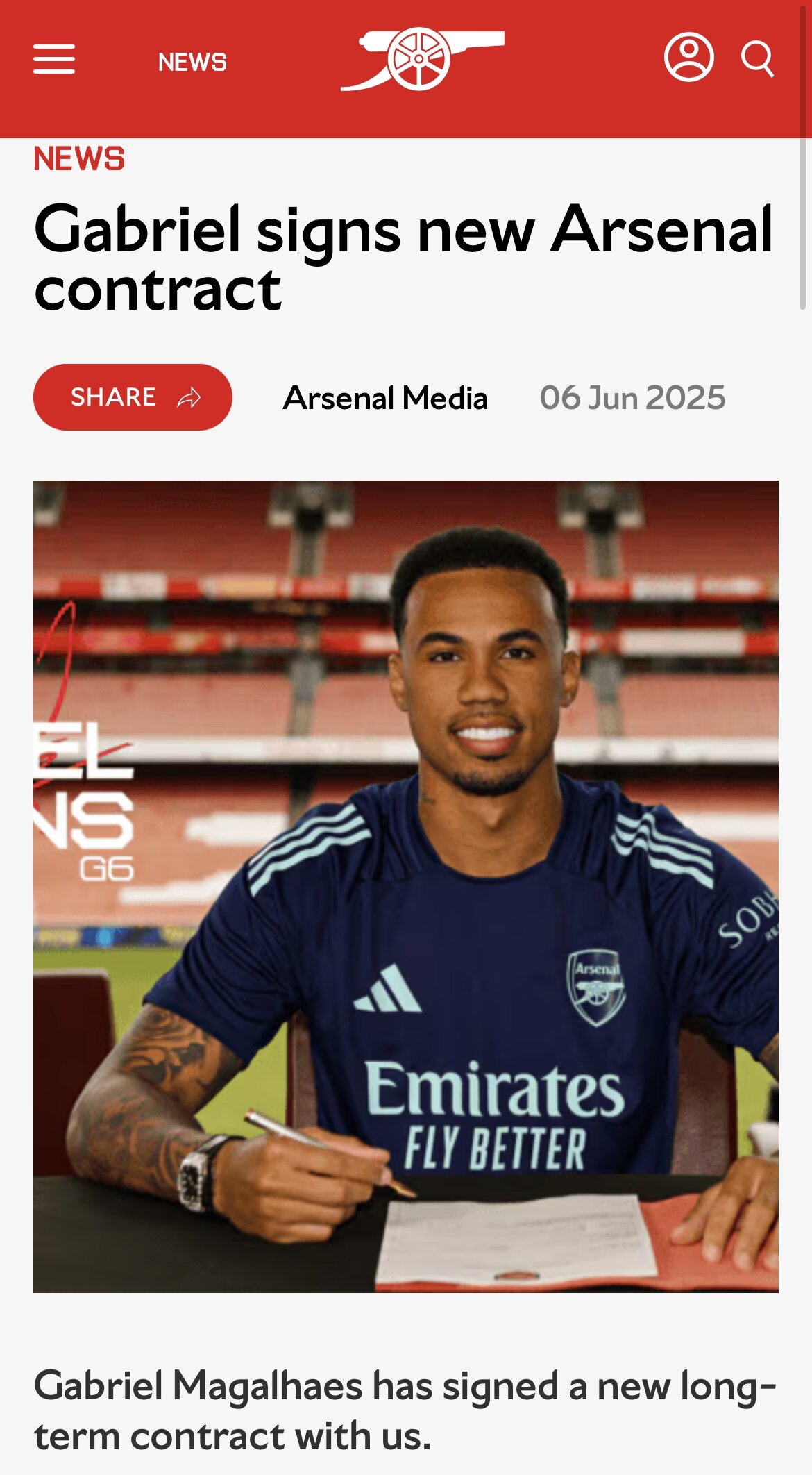Share this Gabriel contract article
This screenshot has width=812, height=1475.
133,397
